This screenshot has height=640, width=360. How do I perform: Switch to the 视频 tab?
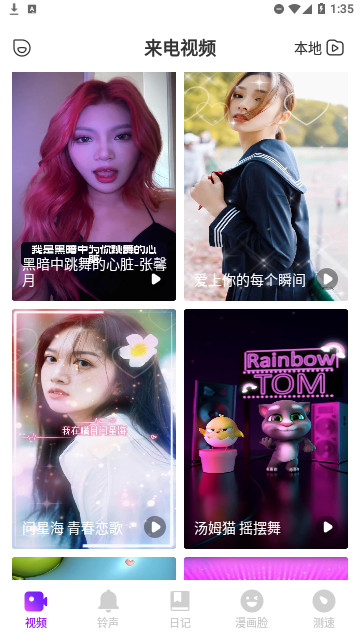(x=36, y=610)
